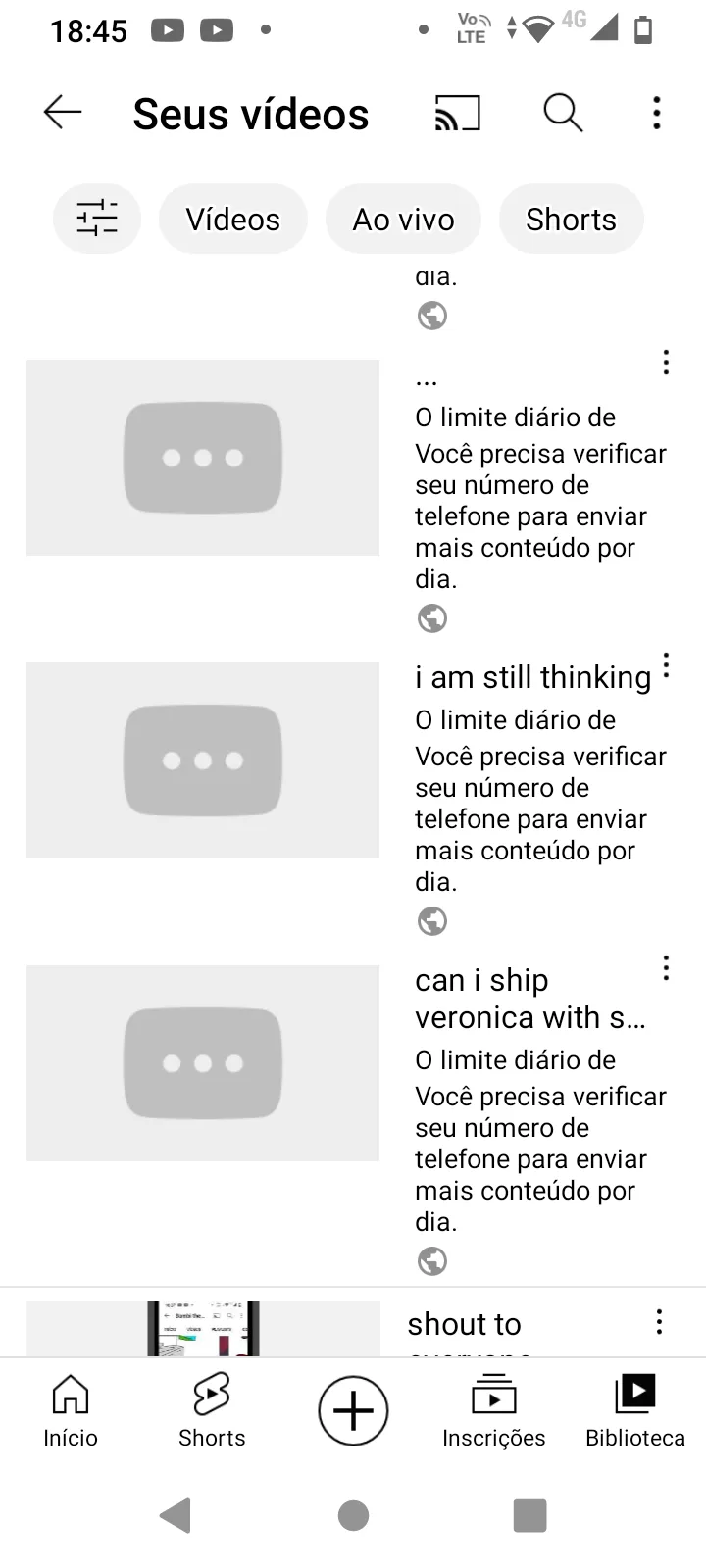Image resolution: width=706 pixels, height=1568 pixels.
Task: Select the Ao vivo filter chip
Action: pyautogui.click(x=403, y=218)
